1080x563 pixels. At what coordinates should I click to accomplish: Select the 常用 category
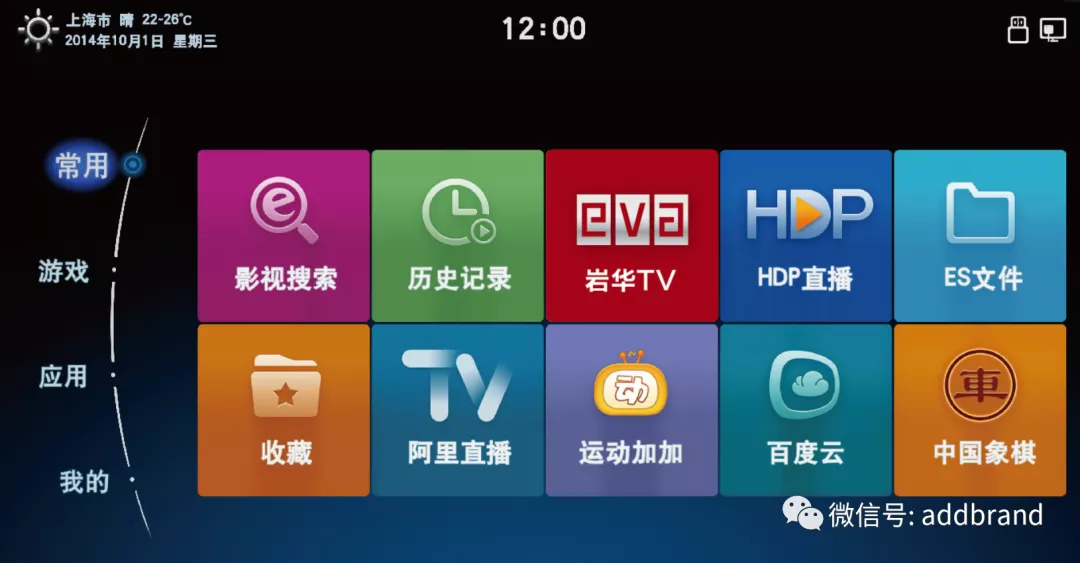(82, 165)
